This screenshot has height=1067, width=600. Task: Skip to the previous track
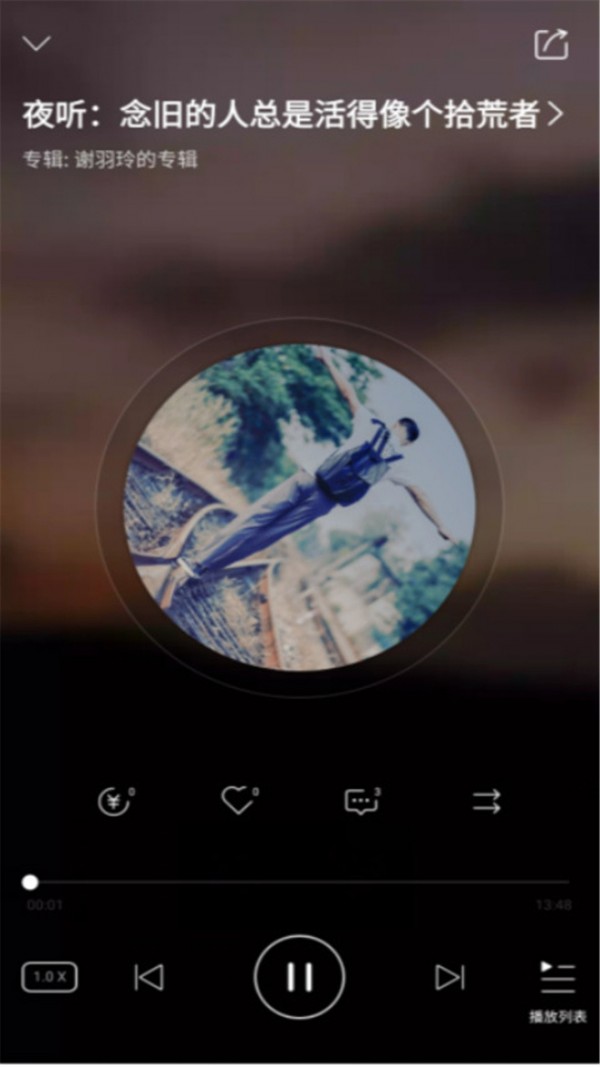coord(149,977)
